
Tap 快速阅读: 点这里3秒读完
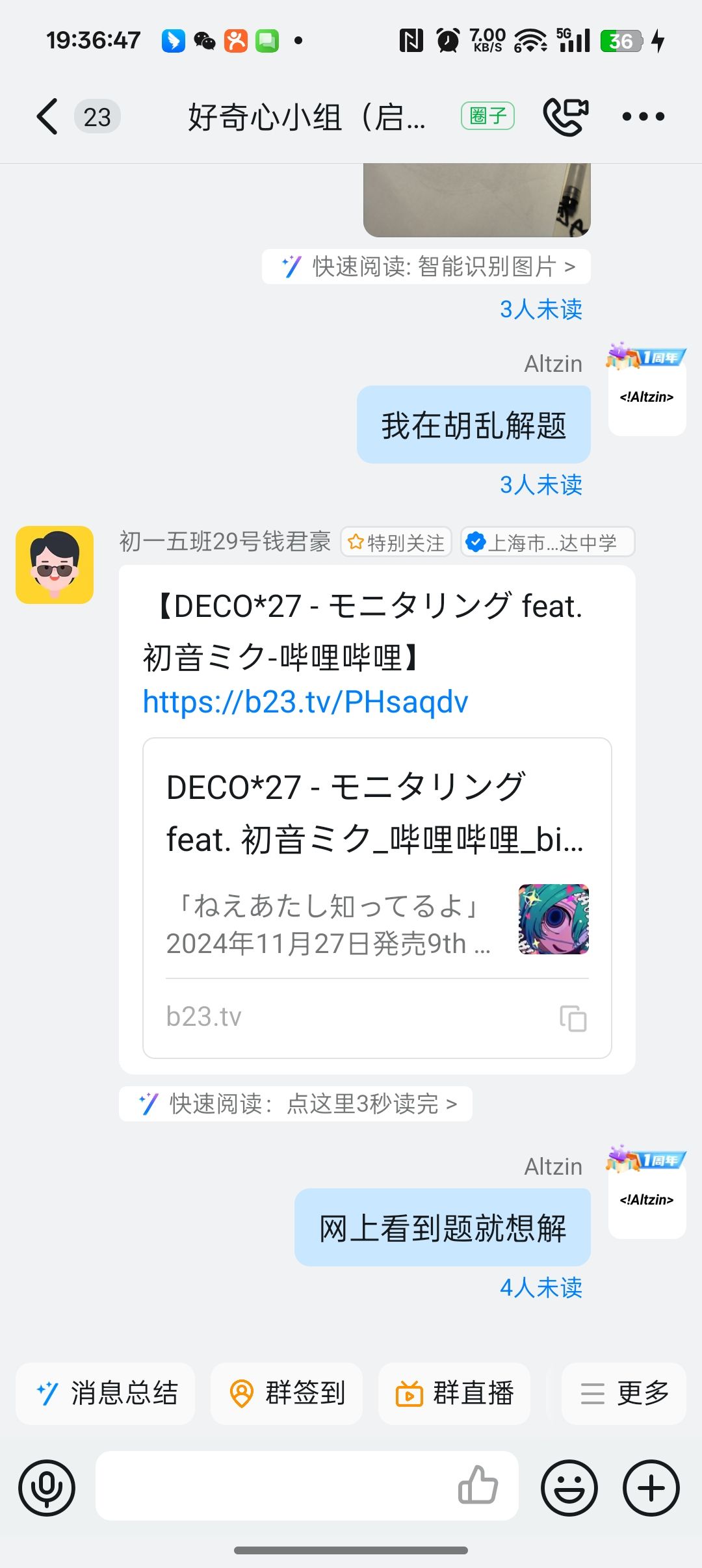pyautogui.click(x=296, y=1104)
